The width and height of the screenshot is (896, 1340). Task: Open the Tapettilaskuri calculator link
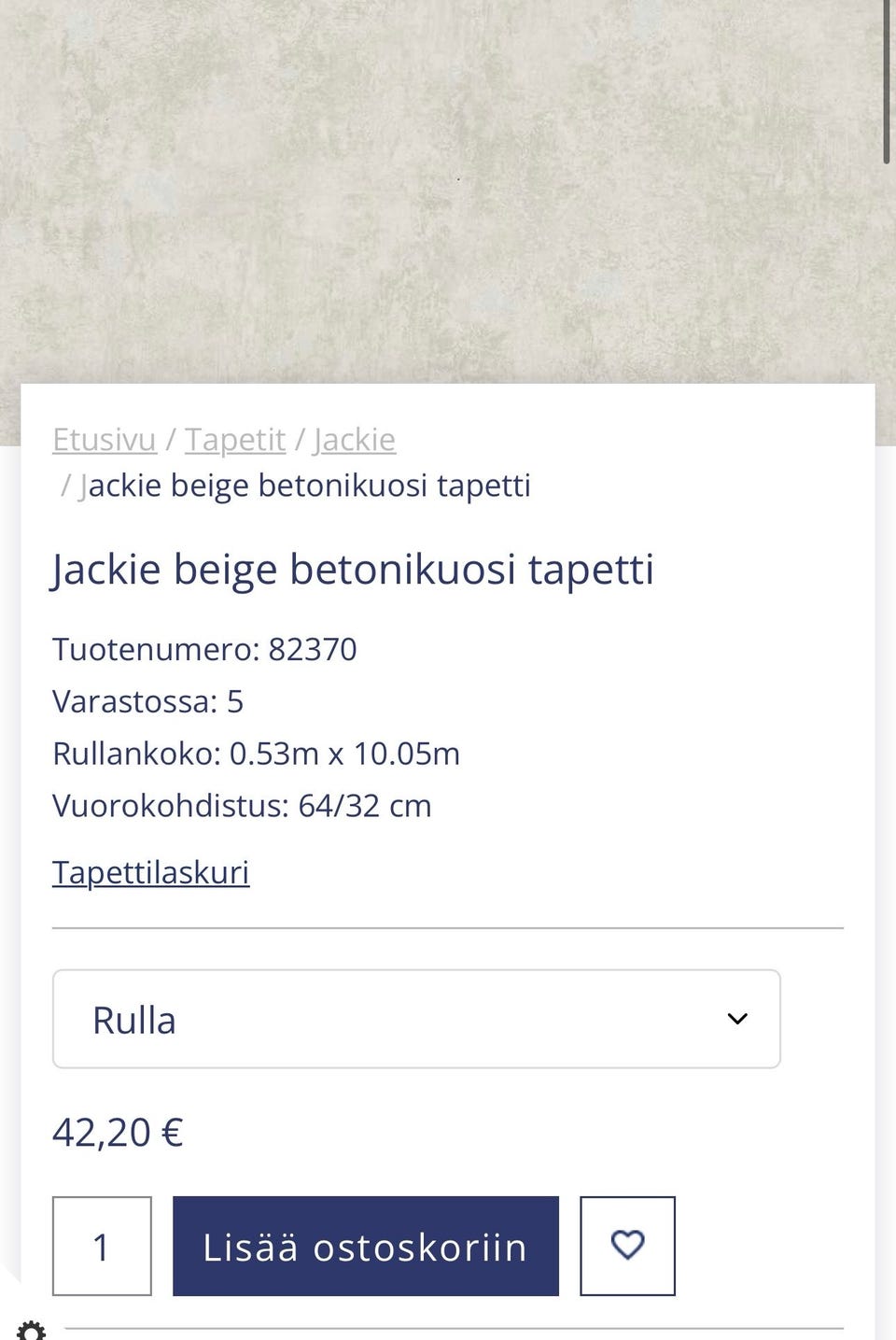(x=151, y=872)
